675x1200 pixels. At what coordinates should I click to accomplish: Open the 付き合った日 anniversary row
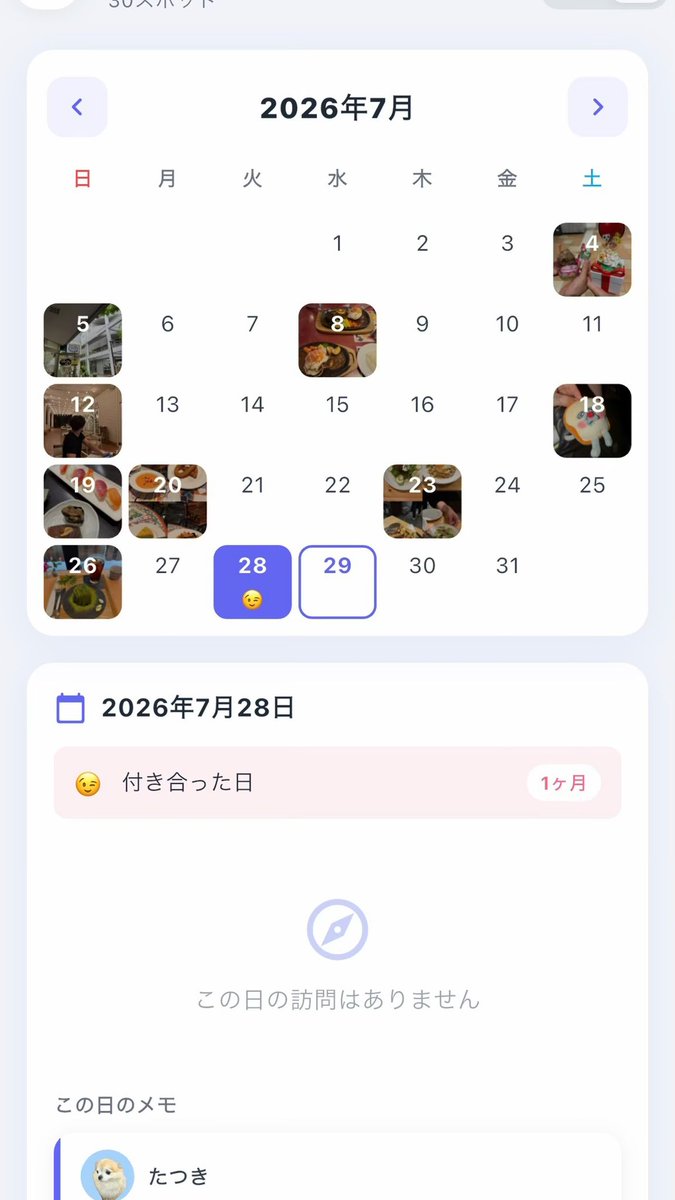point(338,783)
